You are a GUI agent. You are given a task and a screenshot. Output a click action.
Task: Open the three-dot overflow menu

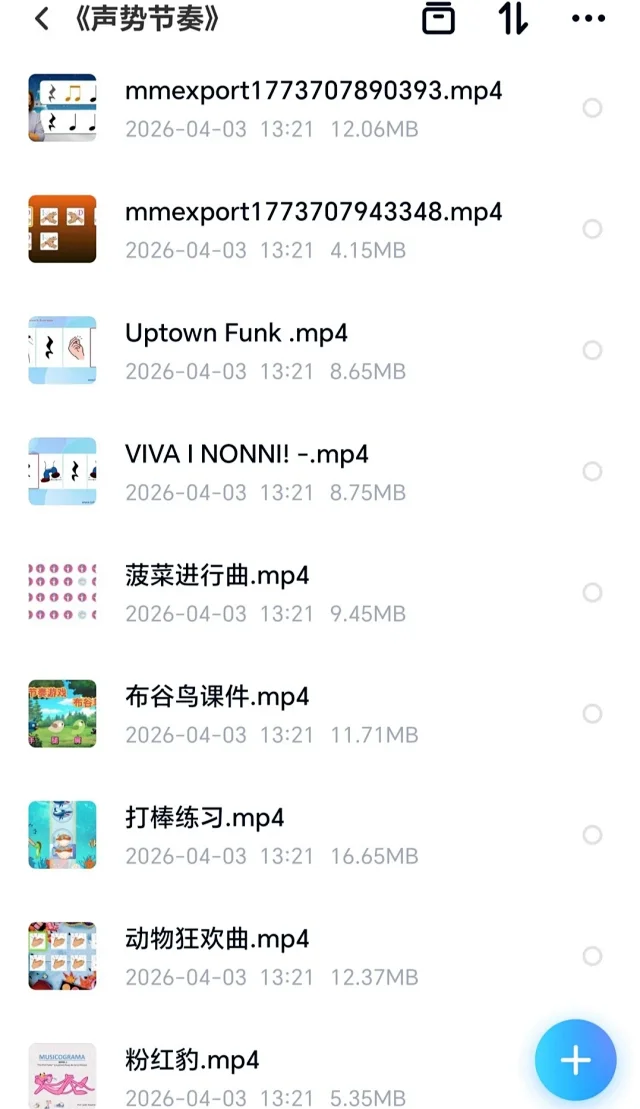coord(588,19)
